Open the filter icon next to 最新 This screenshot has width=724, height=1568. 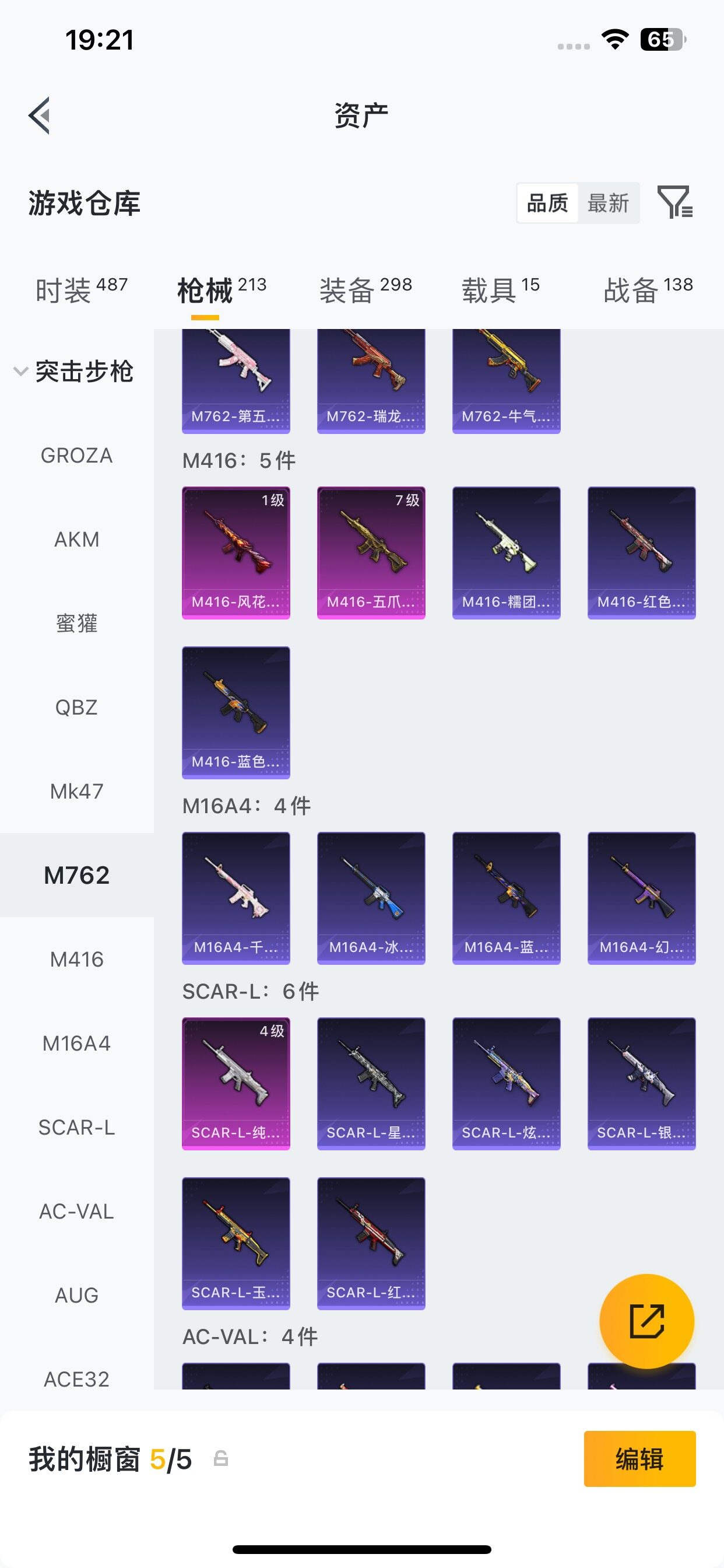click(x=674, y=202)
